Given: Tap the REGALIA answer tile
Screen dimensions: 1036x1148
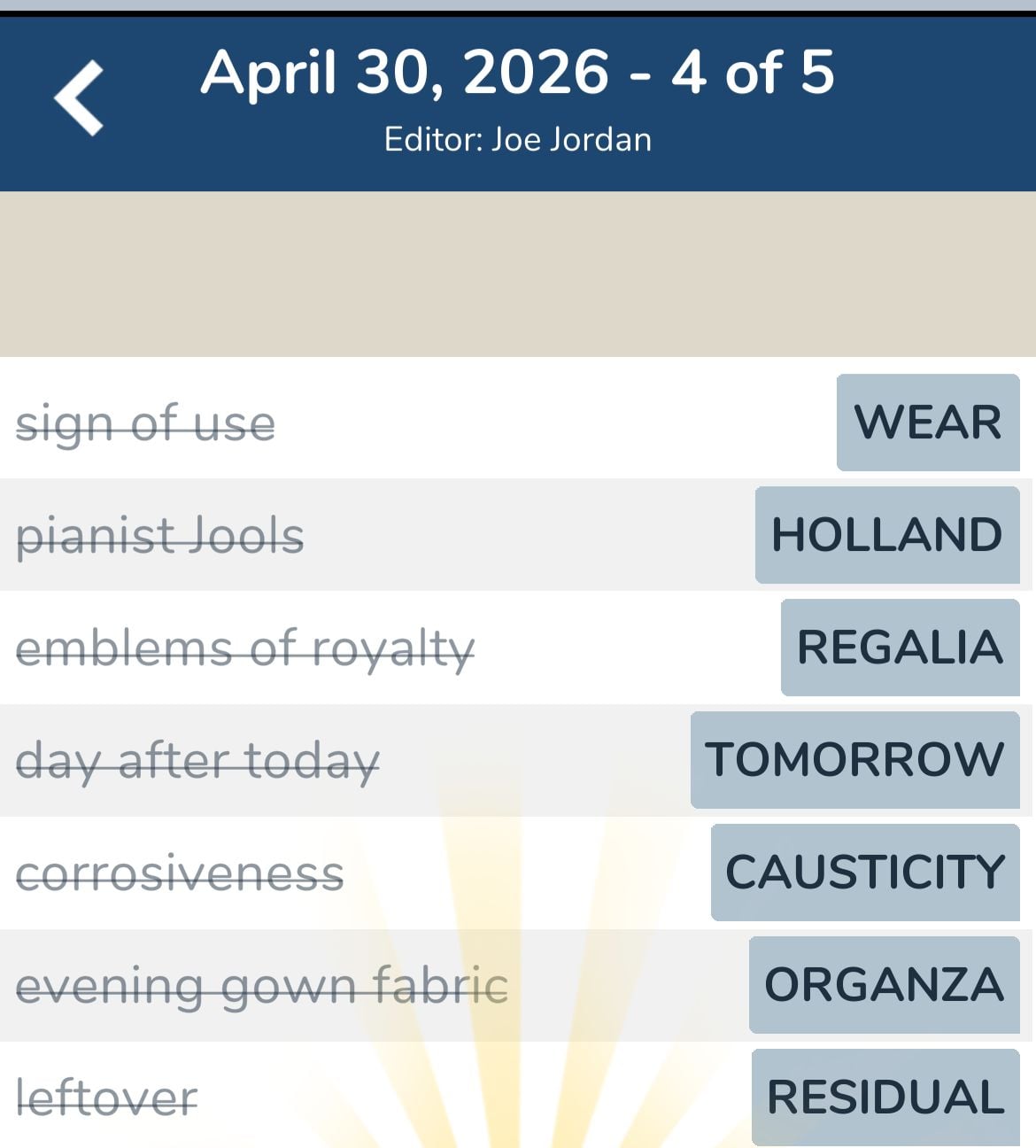Looking at the screenshot, I should coord(900,648).
